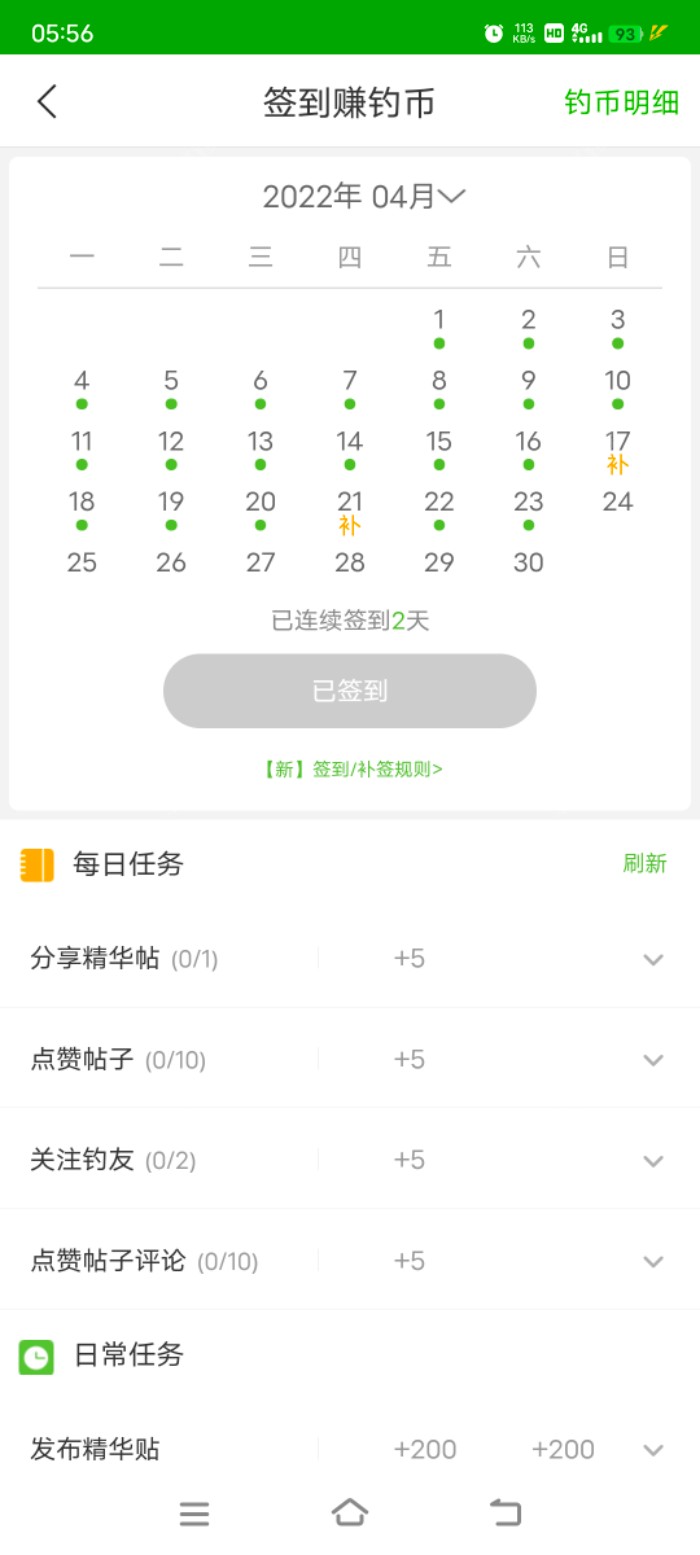Expand the 点赞帖子 (0/10) task row
700x1555 pixels.
tap(653, 1060)
